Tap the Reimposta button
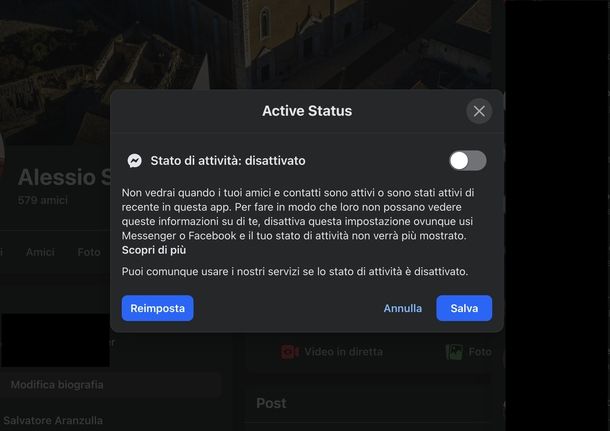The image size is (610, 431). point(157,308)
